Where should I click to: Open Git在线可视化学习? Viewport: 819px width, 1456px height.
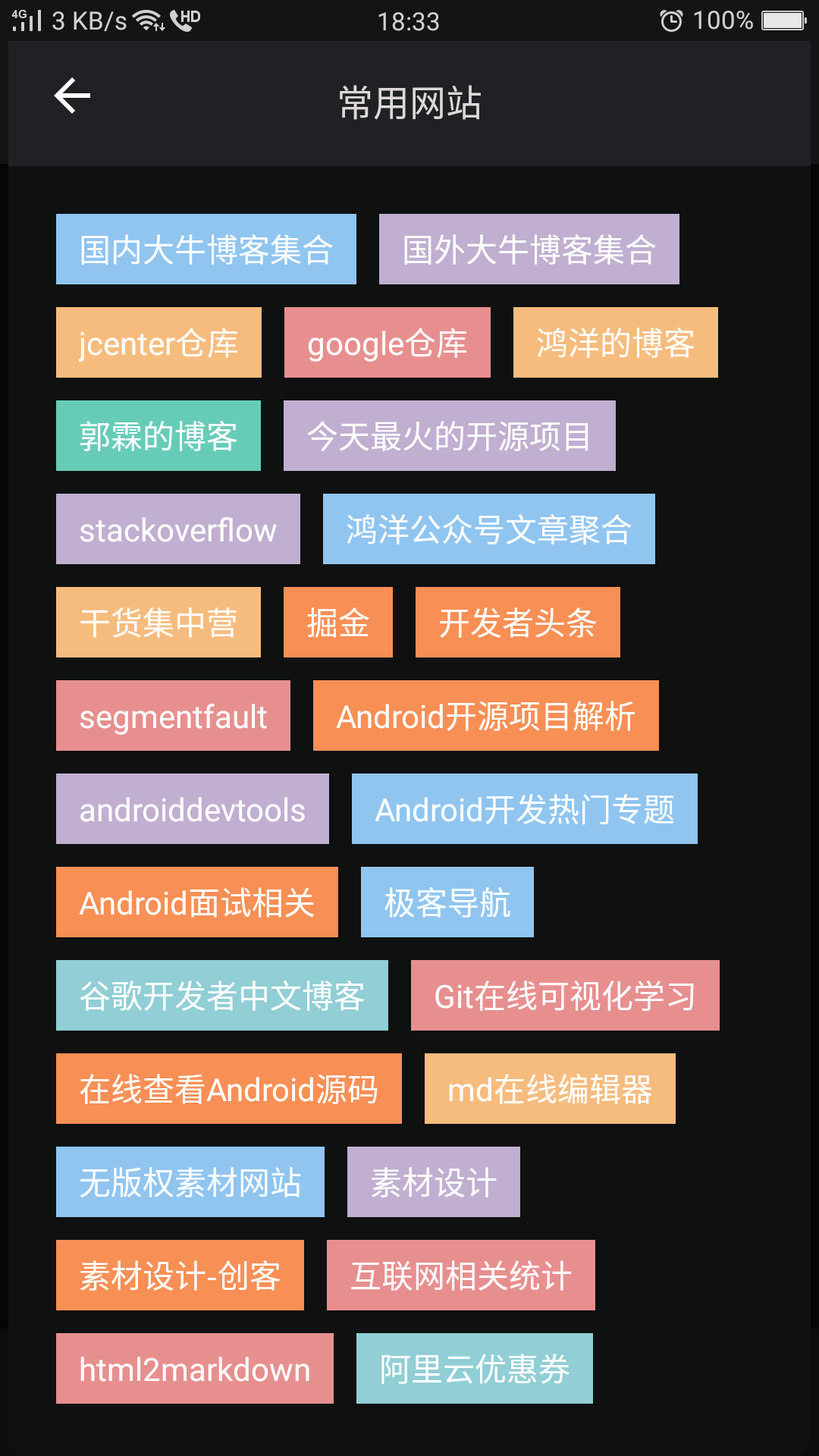pos(564,996)
